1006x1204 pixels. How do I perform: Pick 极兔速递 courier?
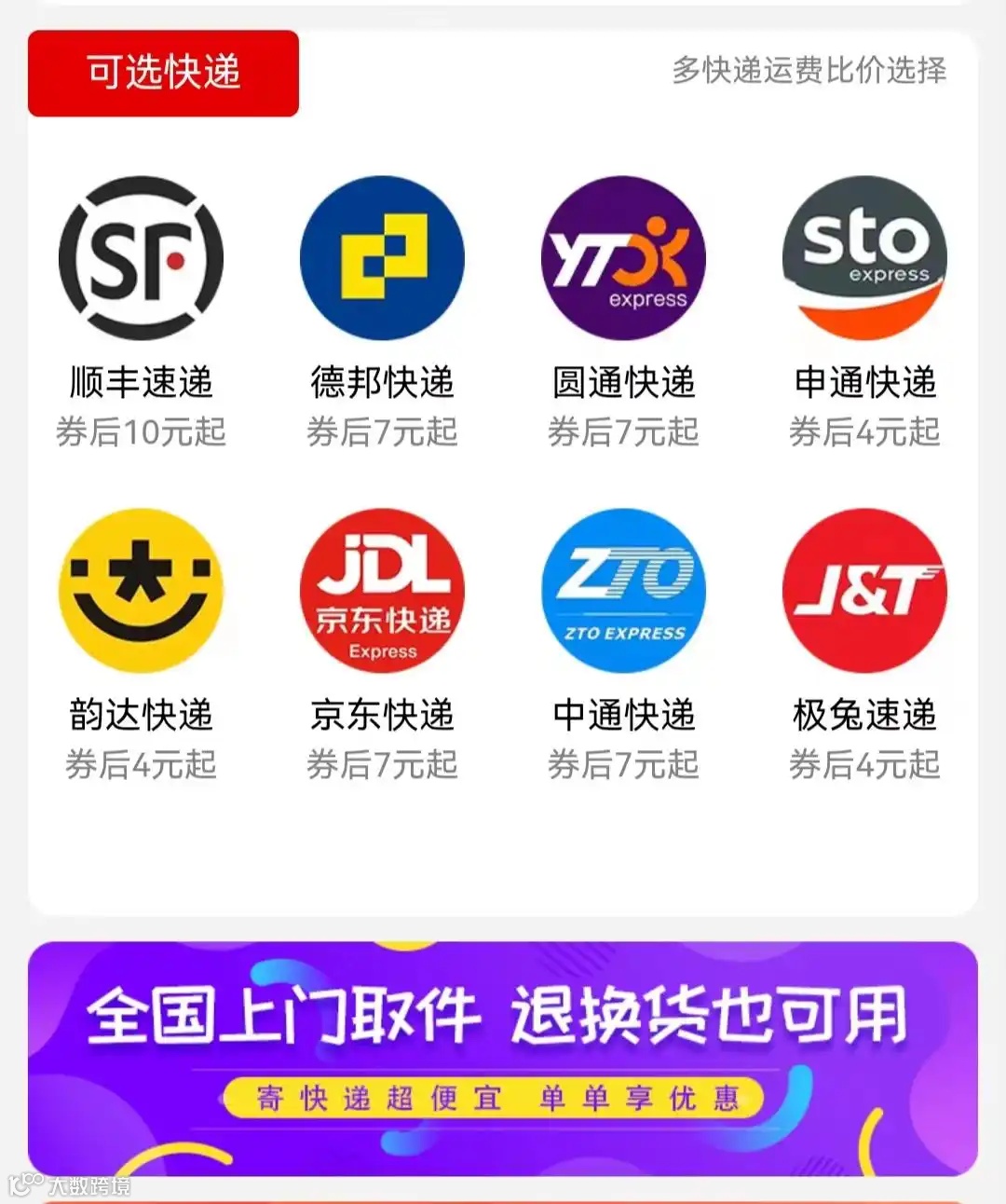coord(864,590)
